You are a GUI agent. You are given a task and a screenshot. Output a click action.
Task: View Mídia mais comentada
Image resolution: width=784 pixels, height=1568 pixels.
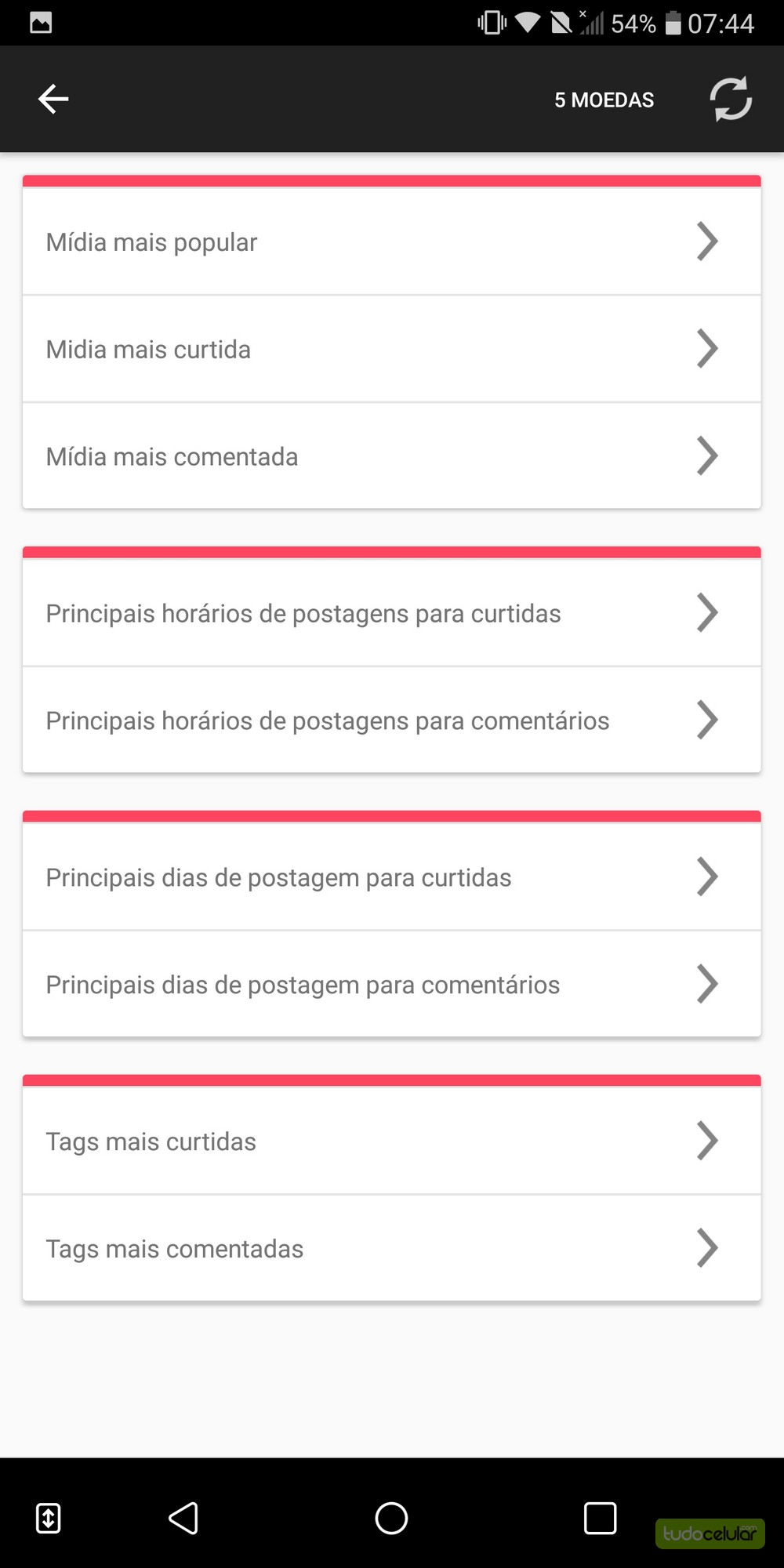click(391, 456)
